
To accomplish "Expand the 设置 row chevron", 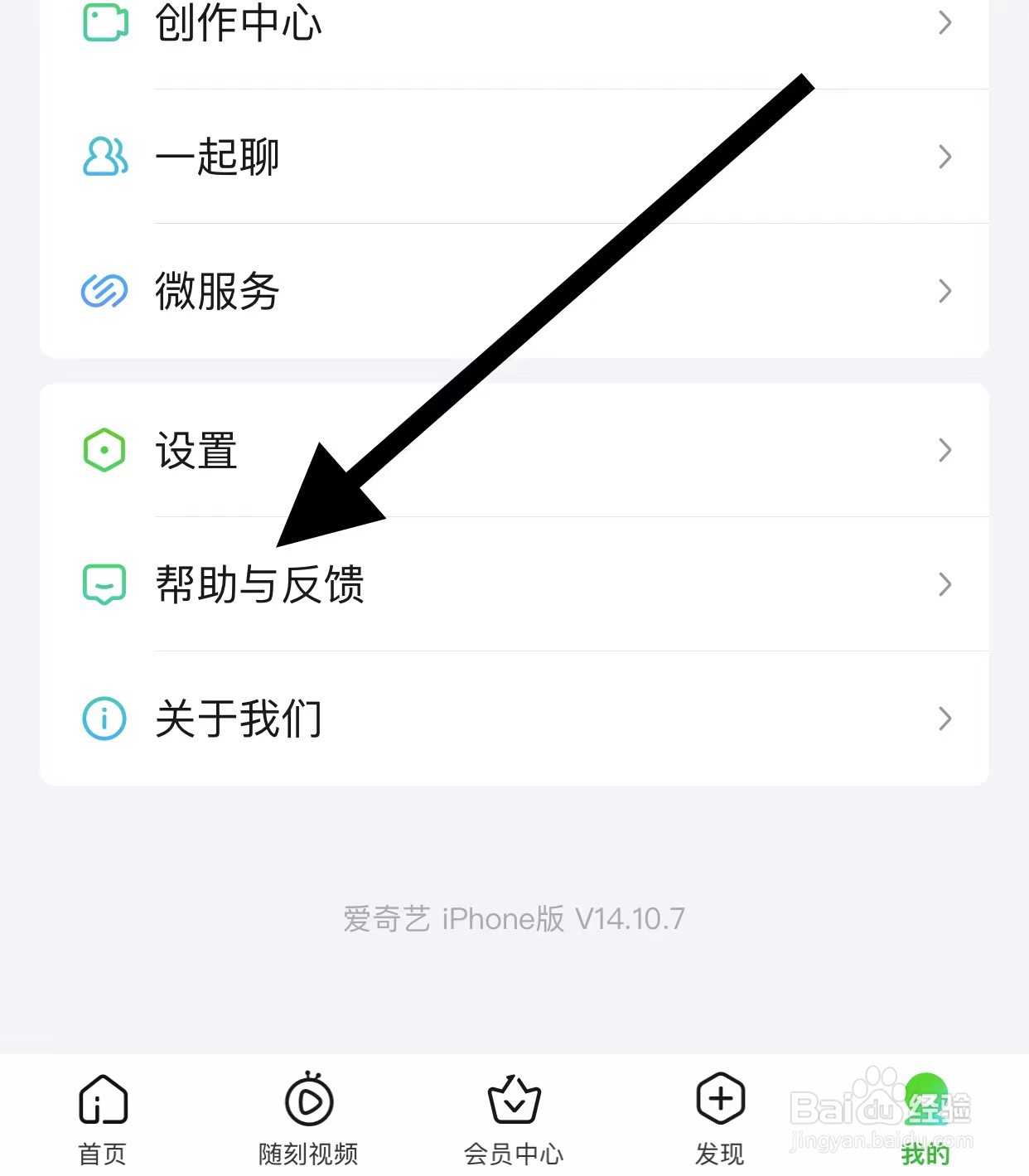I will [944, 450].
